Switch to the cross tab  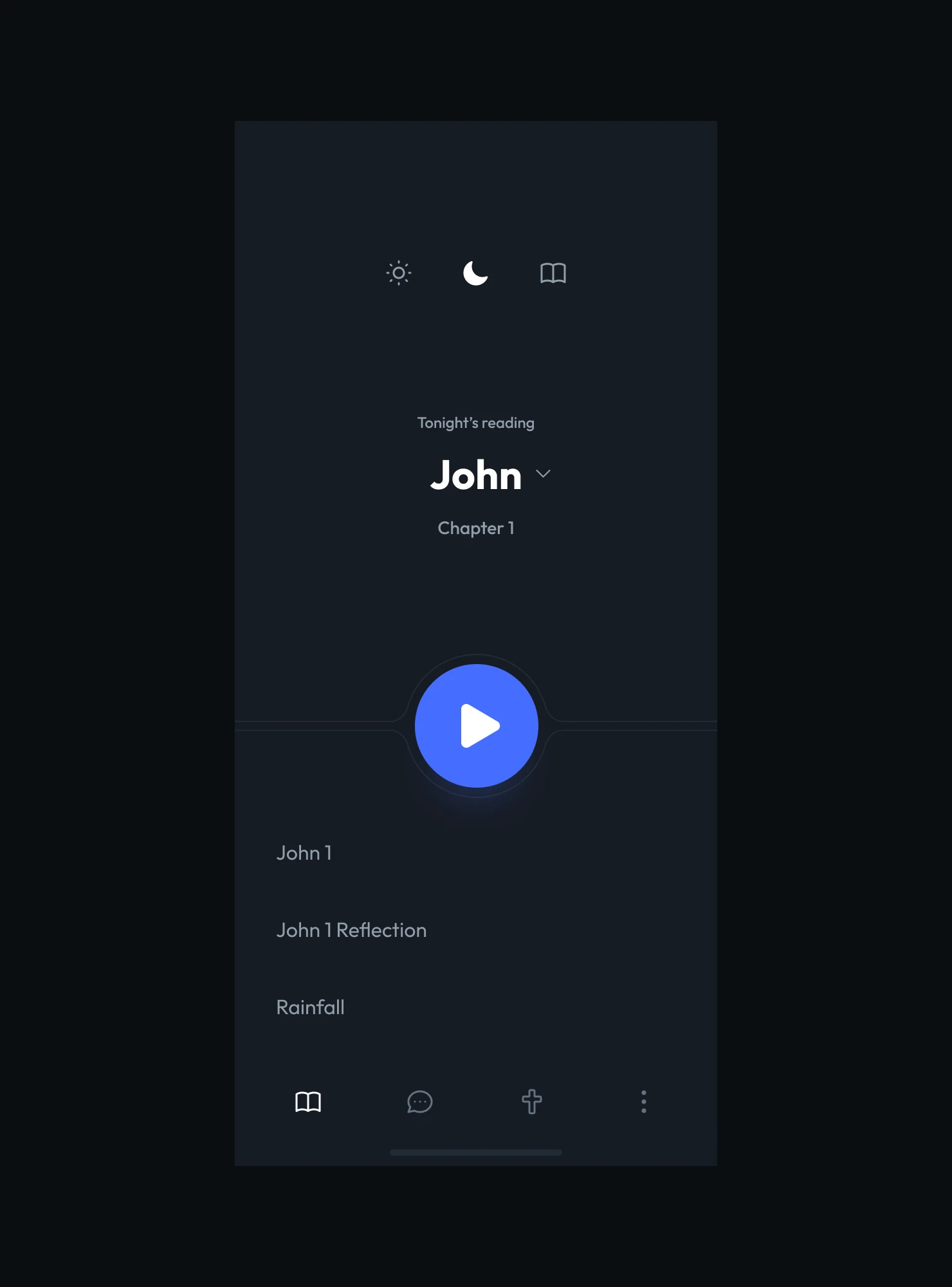532,1102
